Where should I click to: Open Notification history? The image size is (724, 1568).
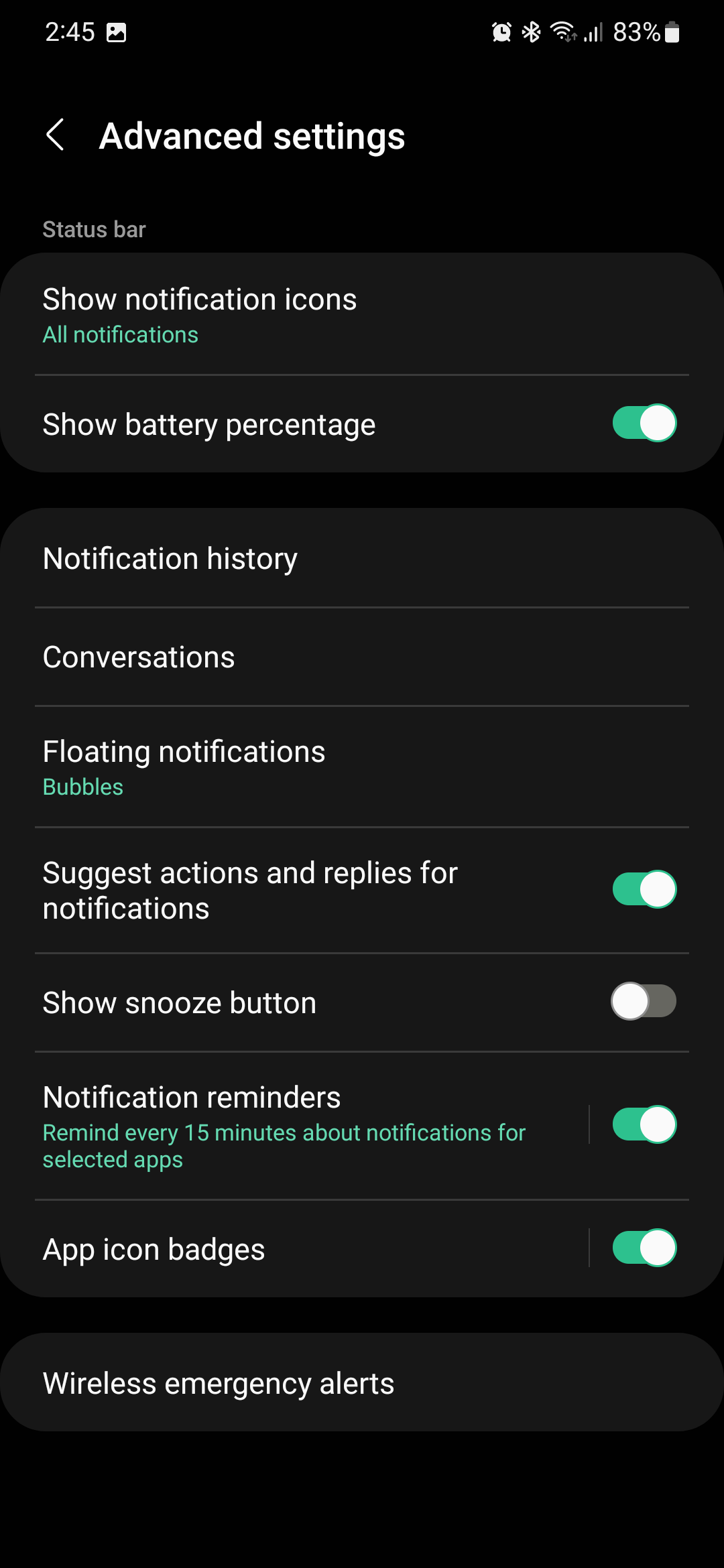[x=268, y=559]
